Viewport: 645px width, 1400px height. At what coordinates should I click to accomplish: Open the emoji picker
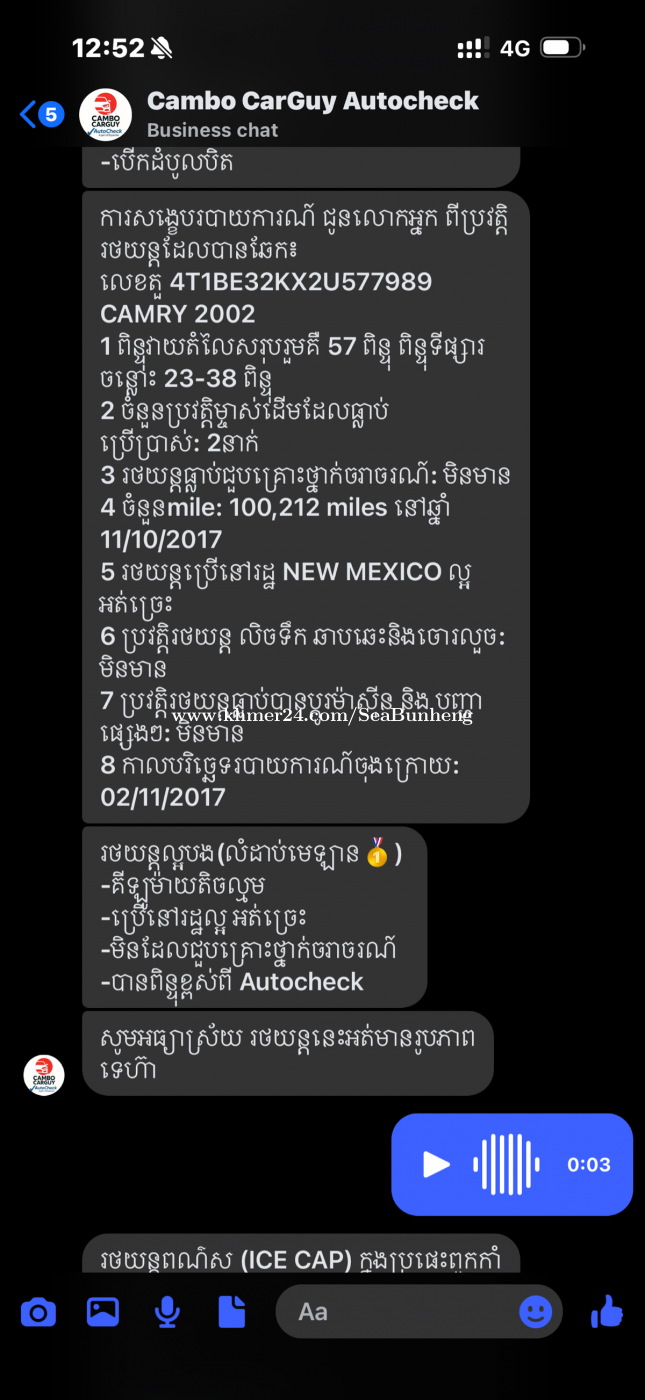536,1311
